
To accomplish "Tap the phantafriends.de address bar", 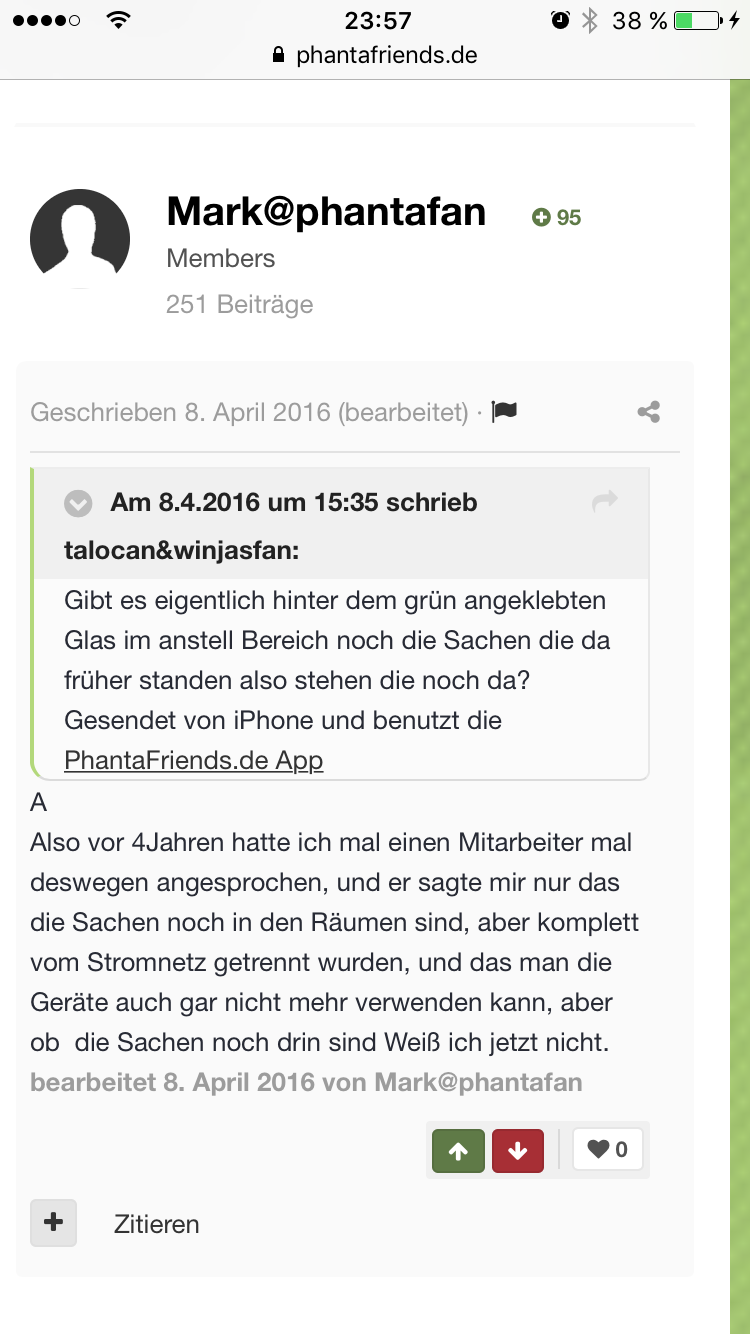I will pyautogui.click(x=375, y=55).
